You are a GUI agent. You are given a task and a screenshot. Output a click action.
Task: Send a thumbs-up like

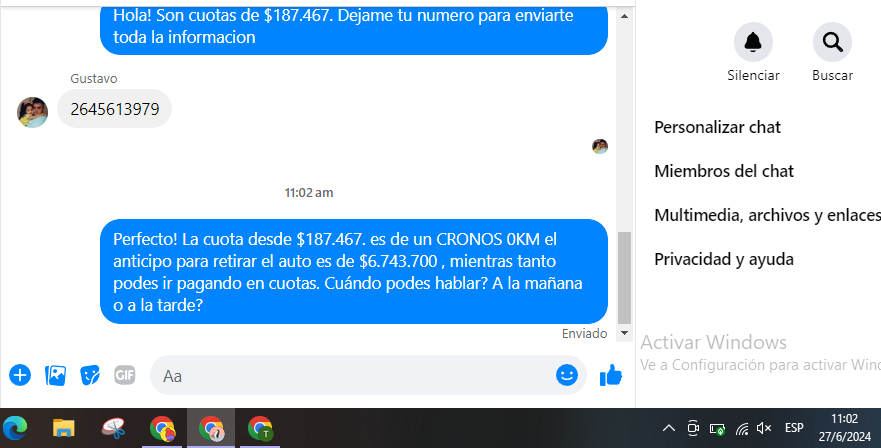point(611,376)
